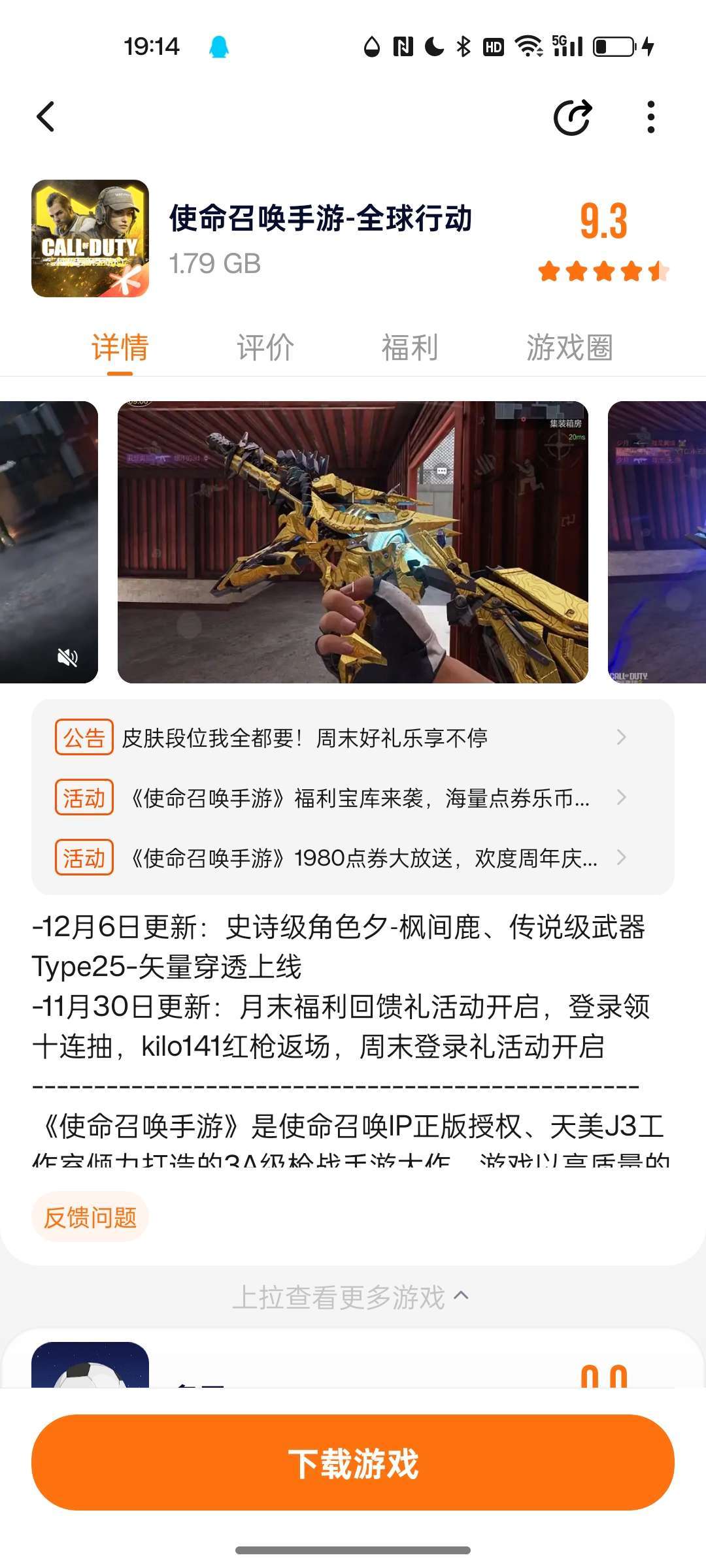Open the 9.3 rating score
The width and height of the screenshot is (706, 1568).
coord(603,222)
